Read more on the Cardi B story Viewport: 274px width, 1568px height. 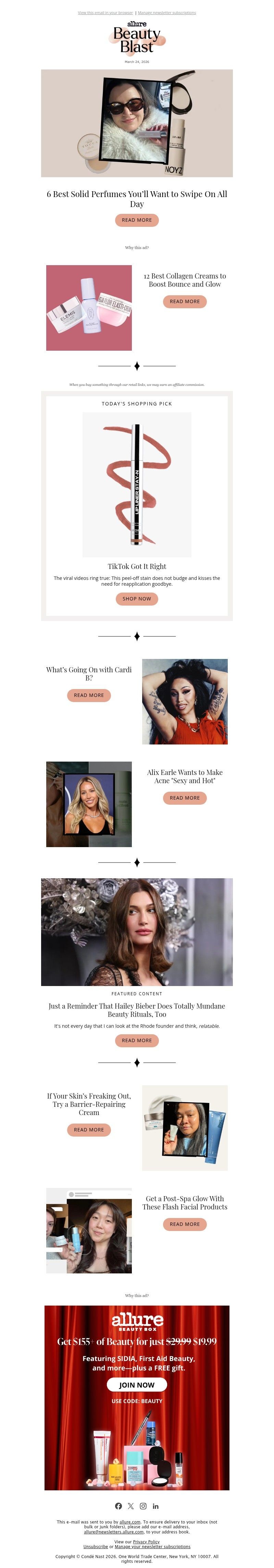89,695
